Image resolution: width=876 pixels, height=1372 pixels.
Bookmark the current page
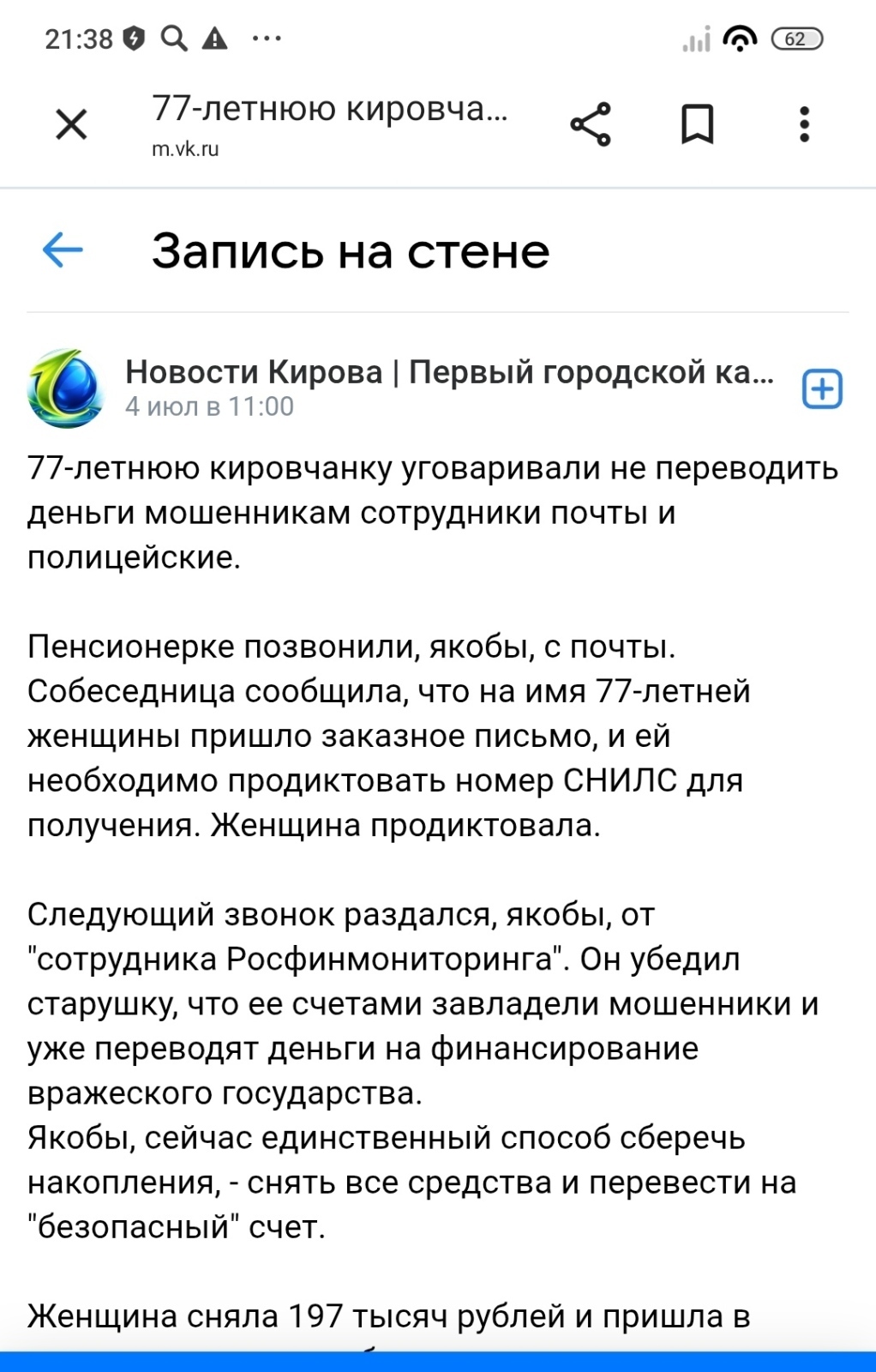(x=697, y=124)
